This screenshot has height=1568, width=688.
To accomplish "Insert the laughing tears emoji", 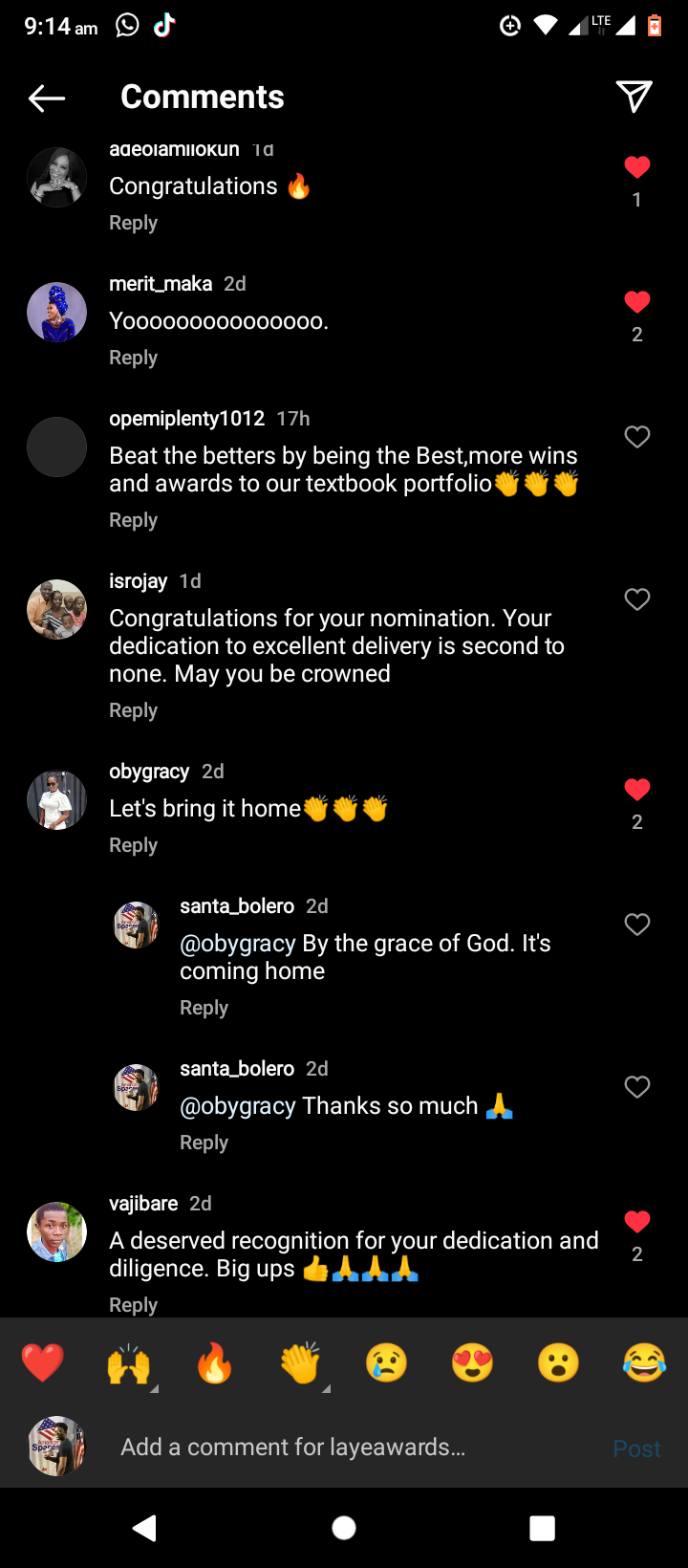I will pos(644,1363).
